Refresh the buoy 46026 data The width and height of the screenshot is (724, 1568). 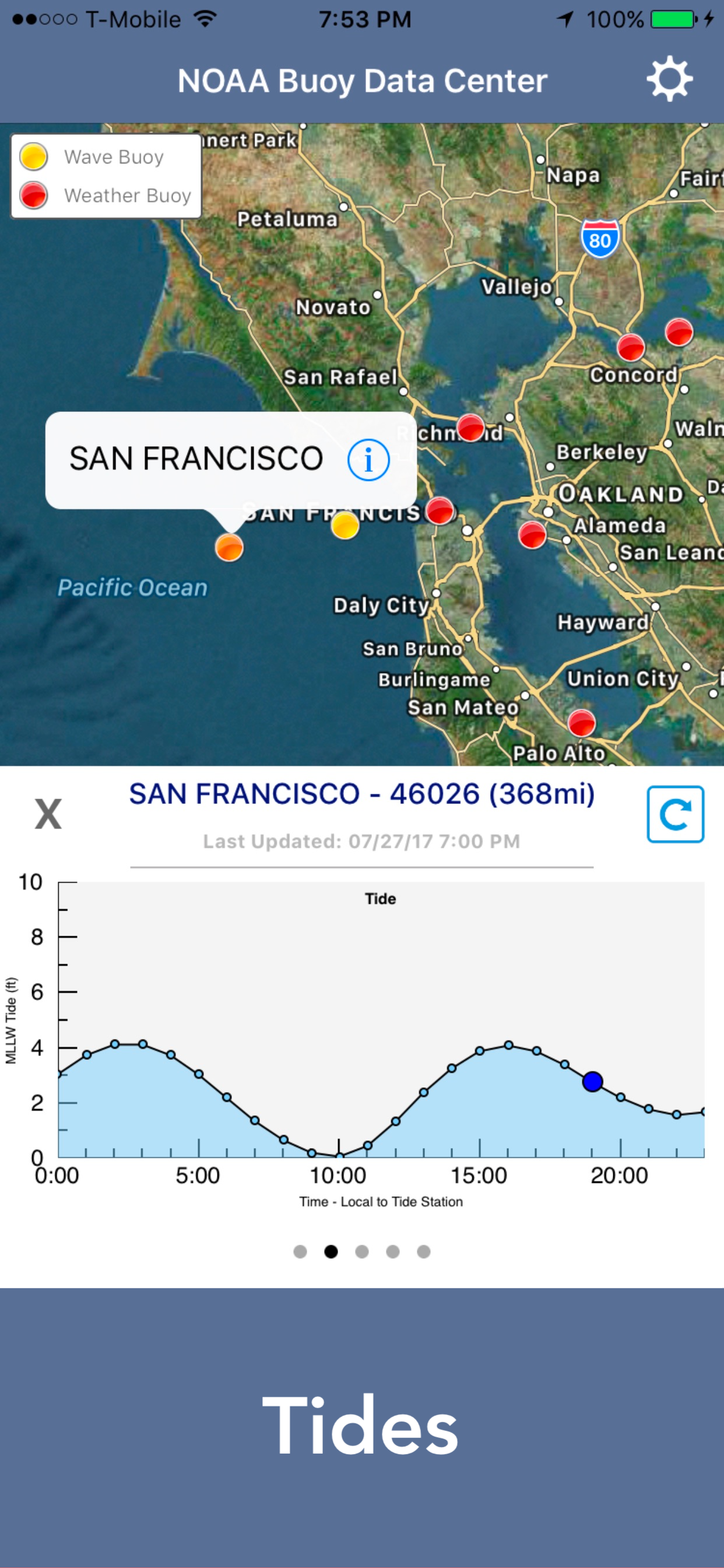(676, 814)
